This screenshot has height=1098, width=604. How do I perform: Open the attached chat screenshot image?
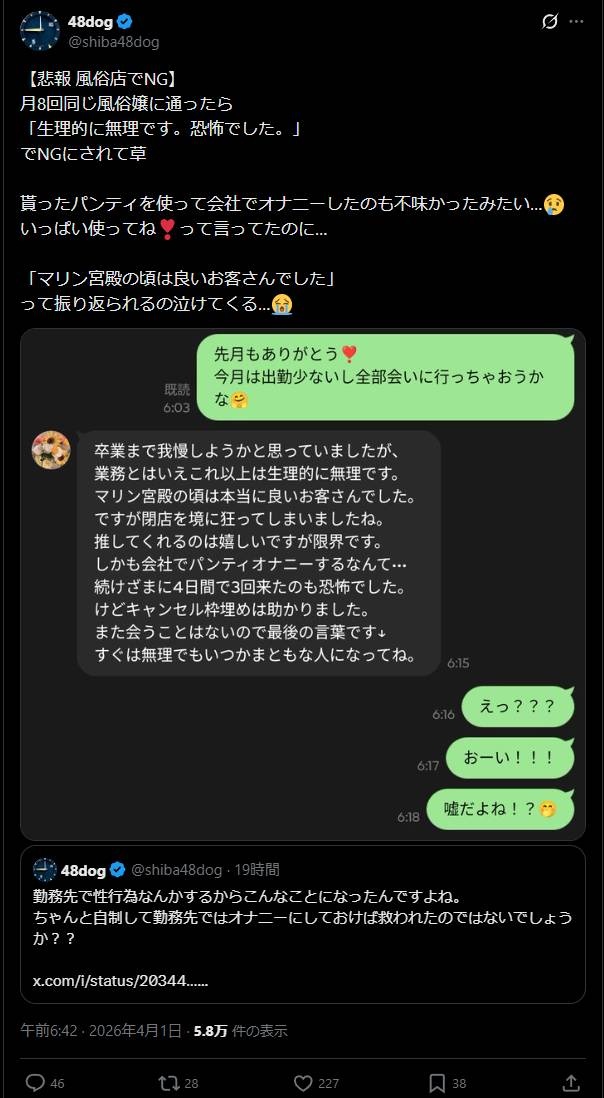coord(302,583)
